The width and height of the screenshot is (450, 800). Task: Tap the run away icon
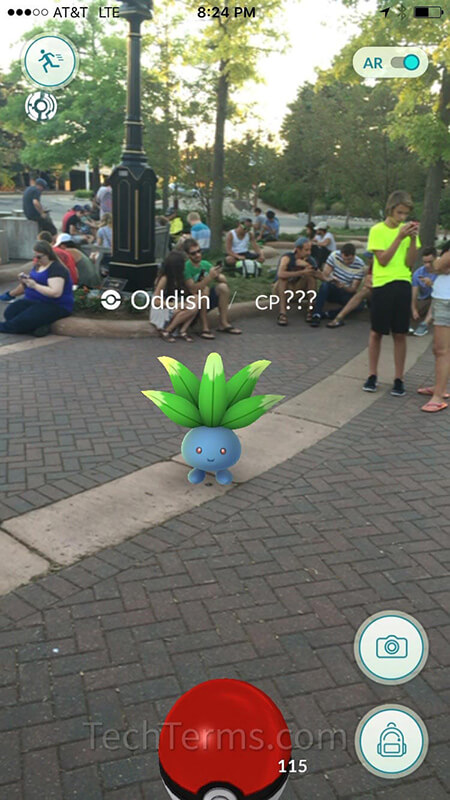coord(49,61)
